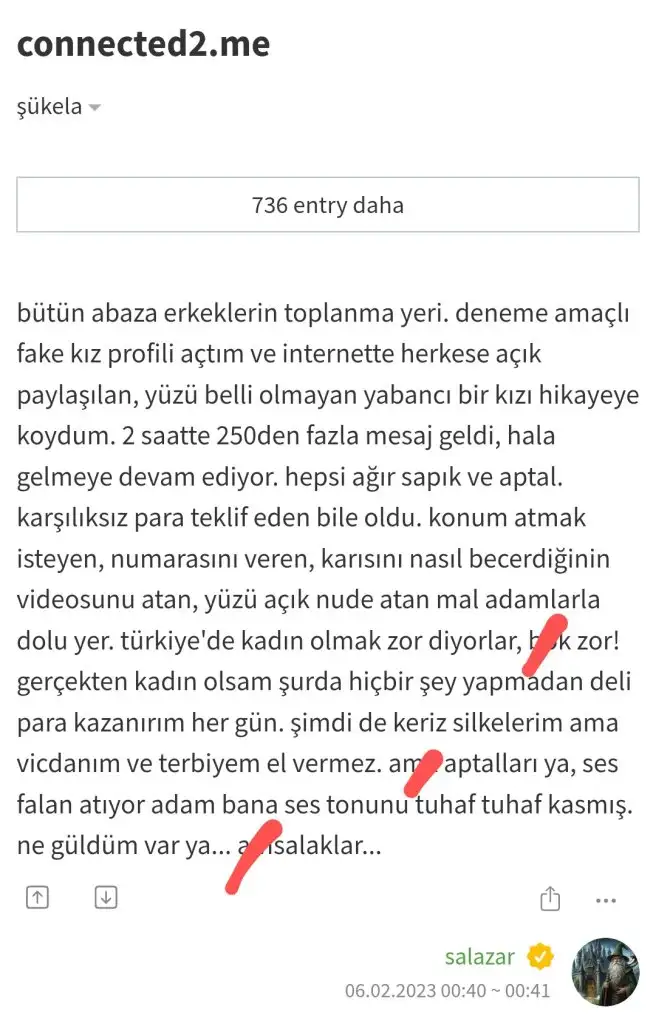
Task: View salazar's profile avatar
Action: click(604, 970)
